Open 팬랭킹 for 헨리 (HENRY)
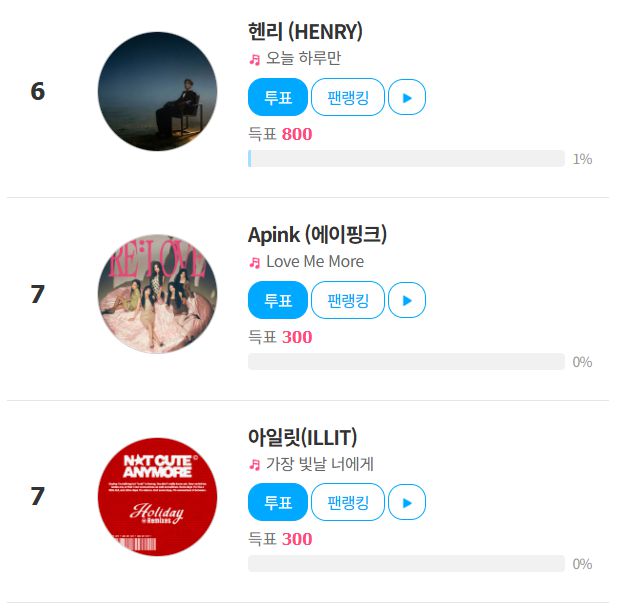635x608 pixels. coord(348,97)
